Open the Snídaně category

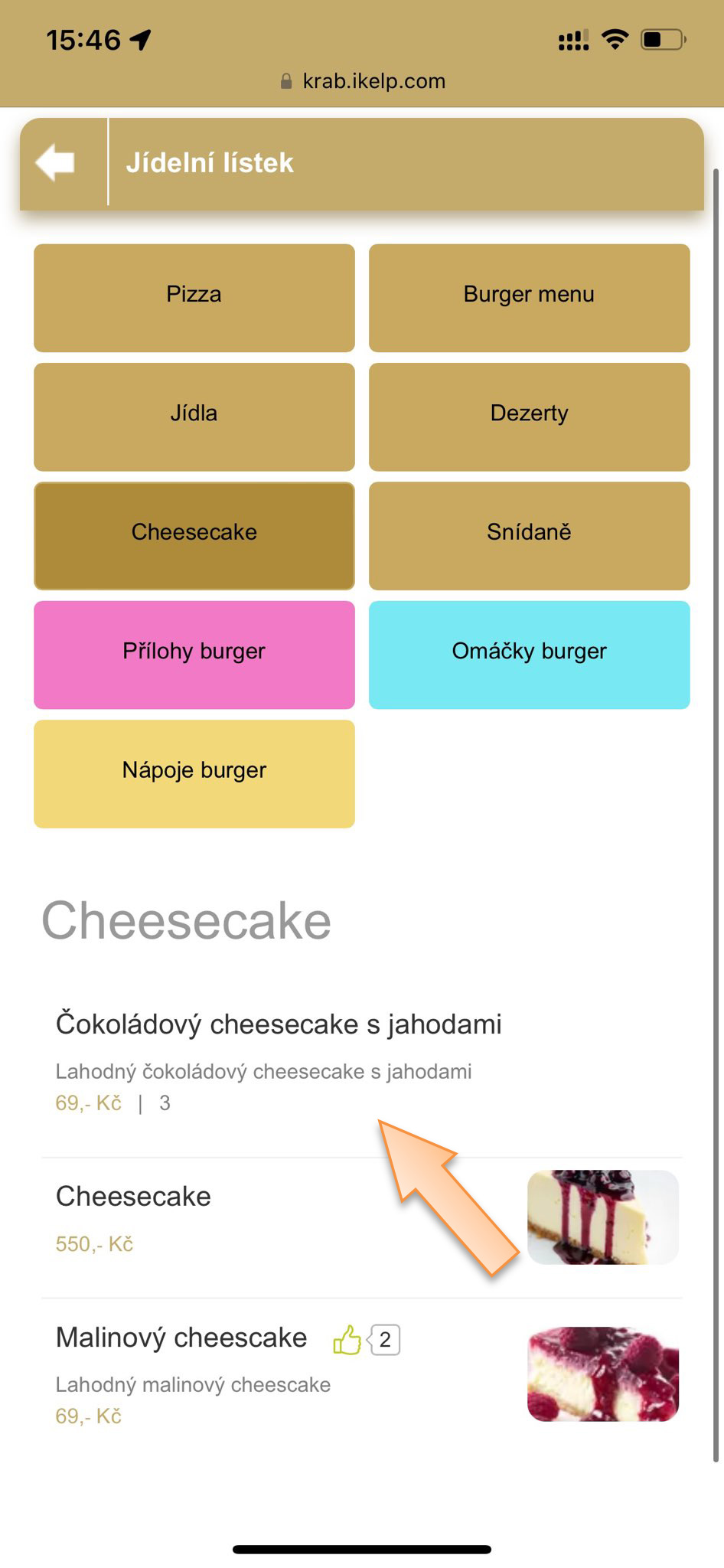[x=529, y=534]
